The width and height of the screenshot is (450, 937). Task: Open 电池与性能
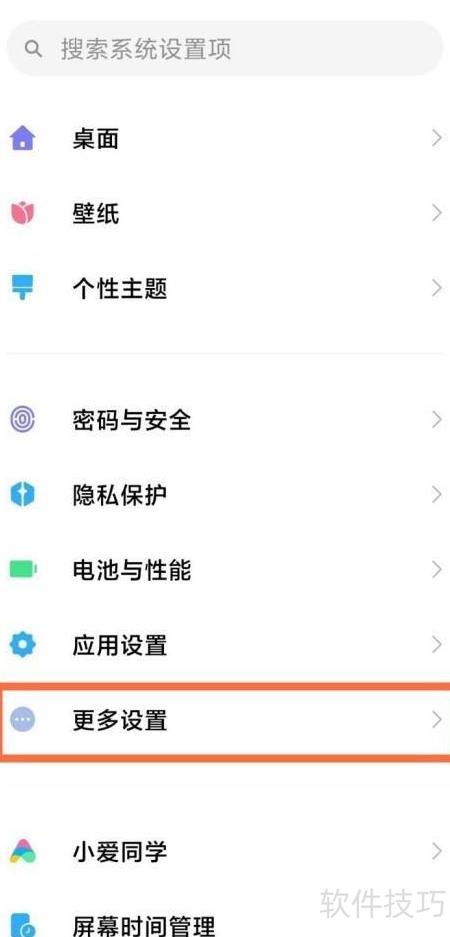tap(225, 570)
